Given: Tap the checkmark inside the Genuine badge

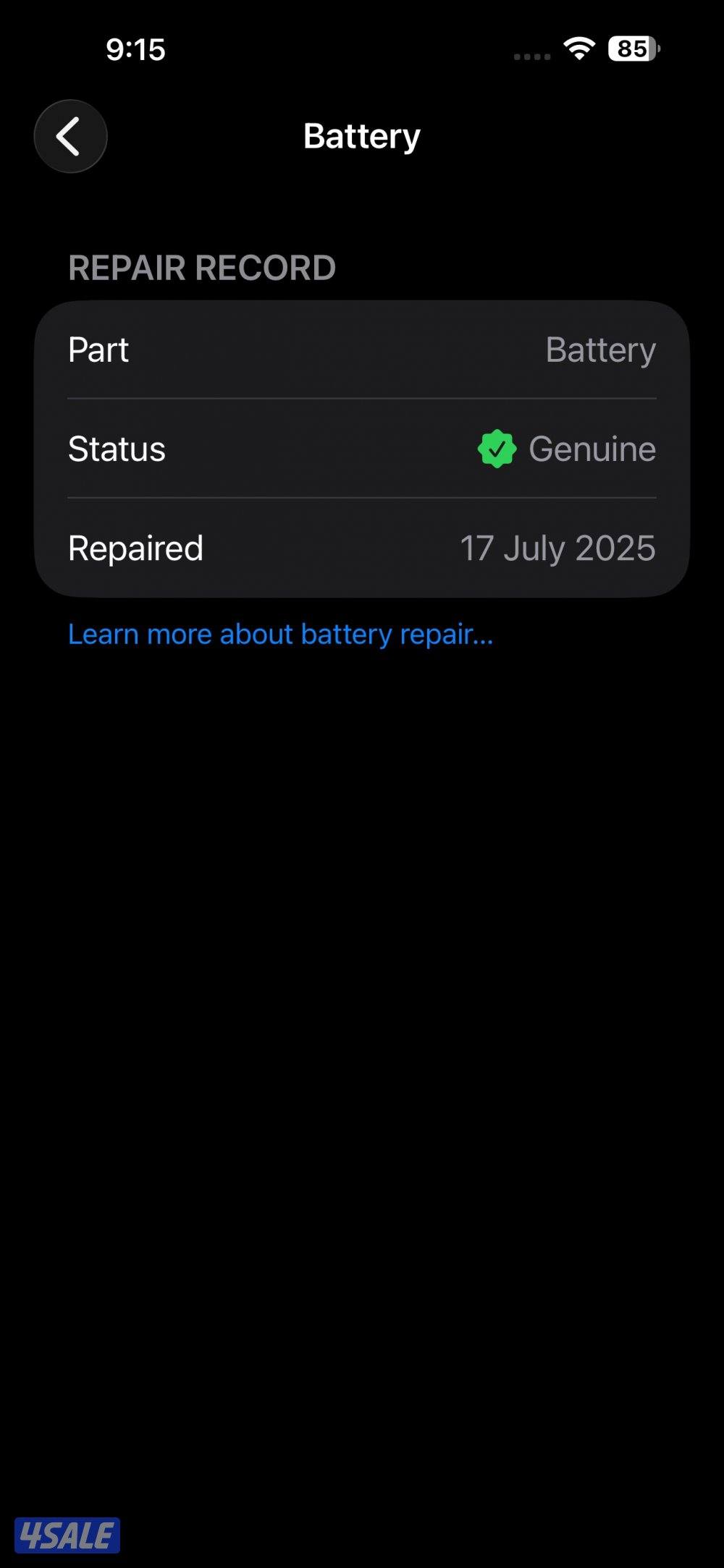Looking at the screenshot, I should point(497,449).
